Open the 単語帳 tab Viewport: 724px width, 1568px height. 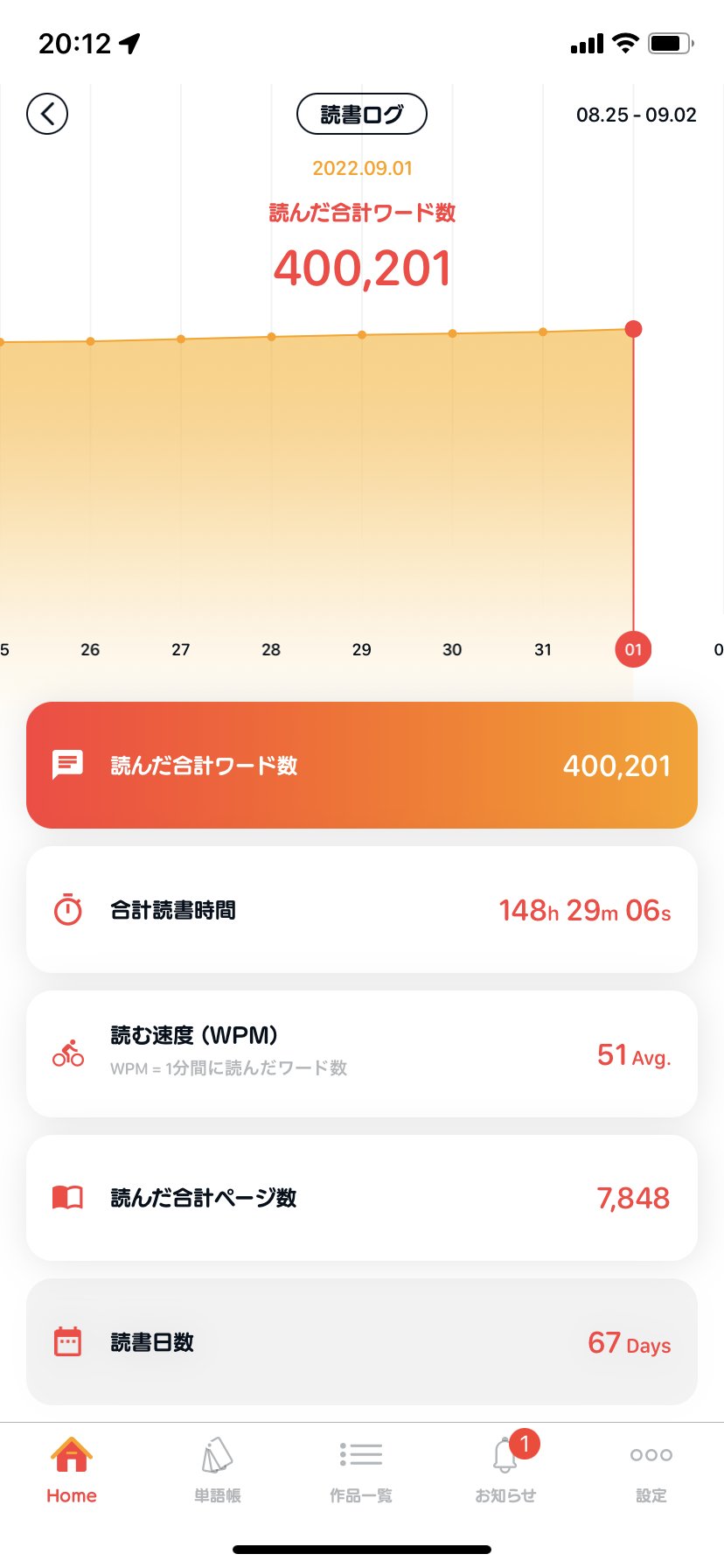coord(217,1470)
